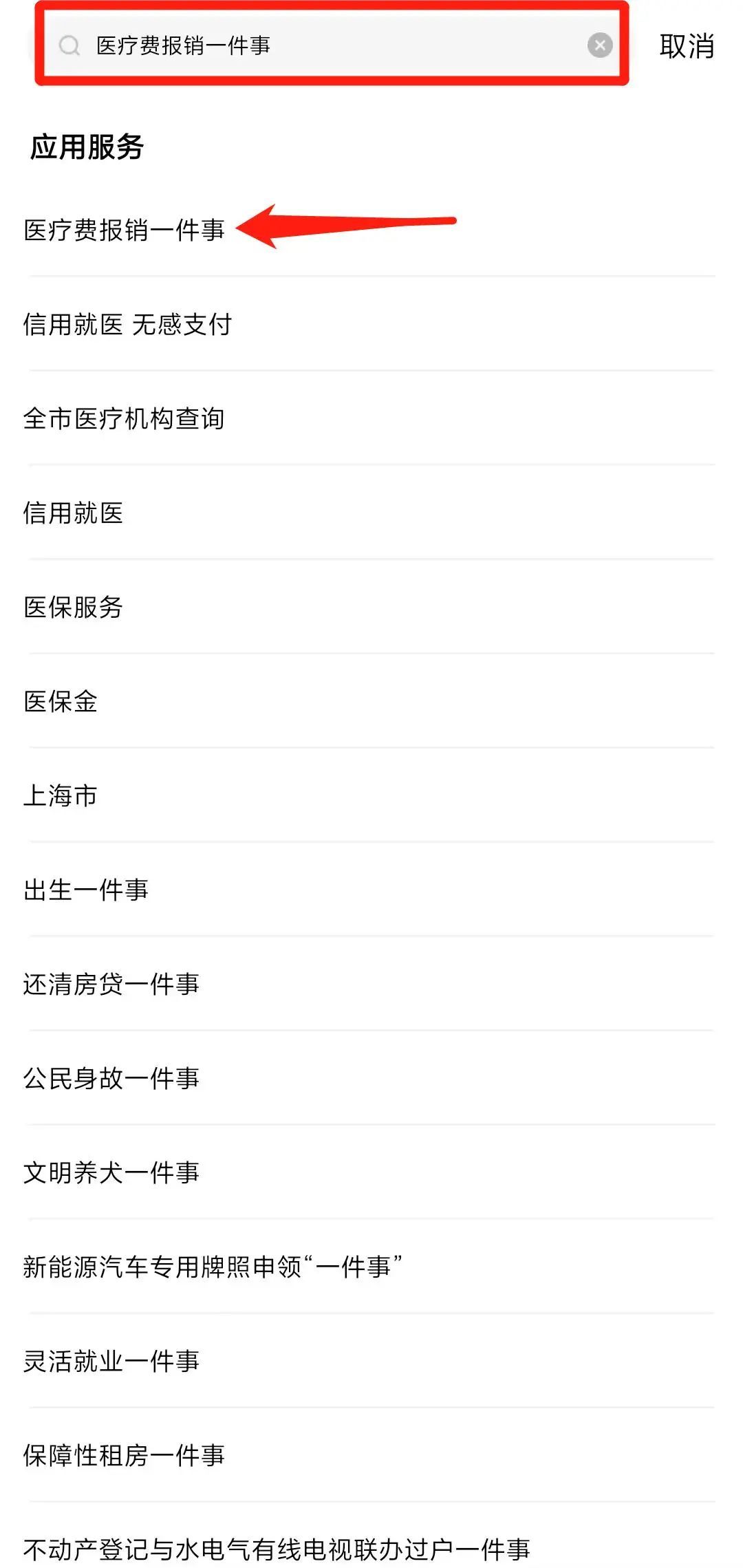The height and width of the screenshot is (1568, 743).
Task: Select 公民身故一件事 result
Action: [x=111, y=1078]
